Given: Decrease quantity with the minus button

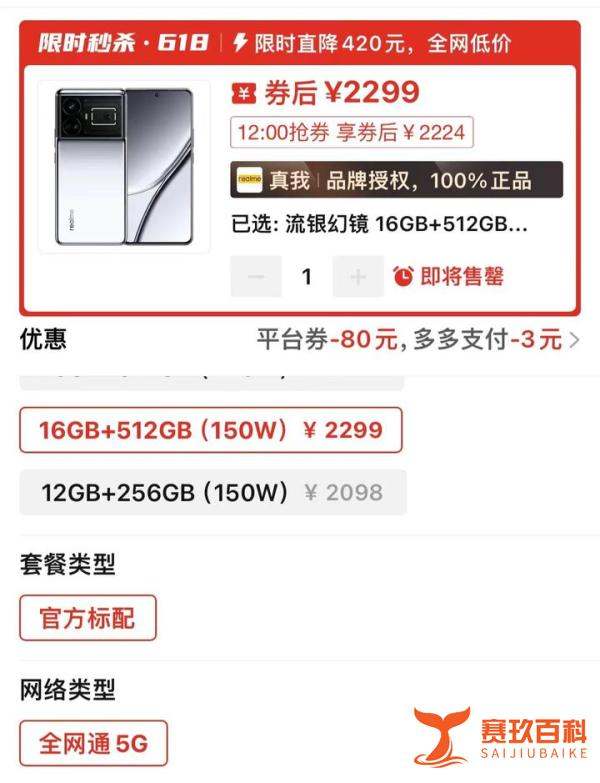Looking at the screenshot, I should (x=256, y=277).
